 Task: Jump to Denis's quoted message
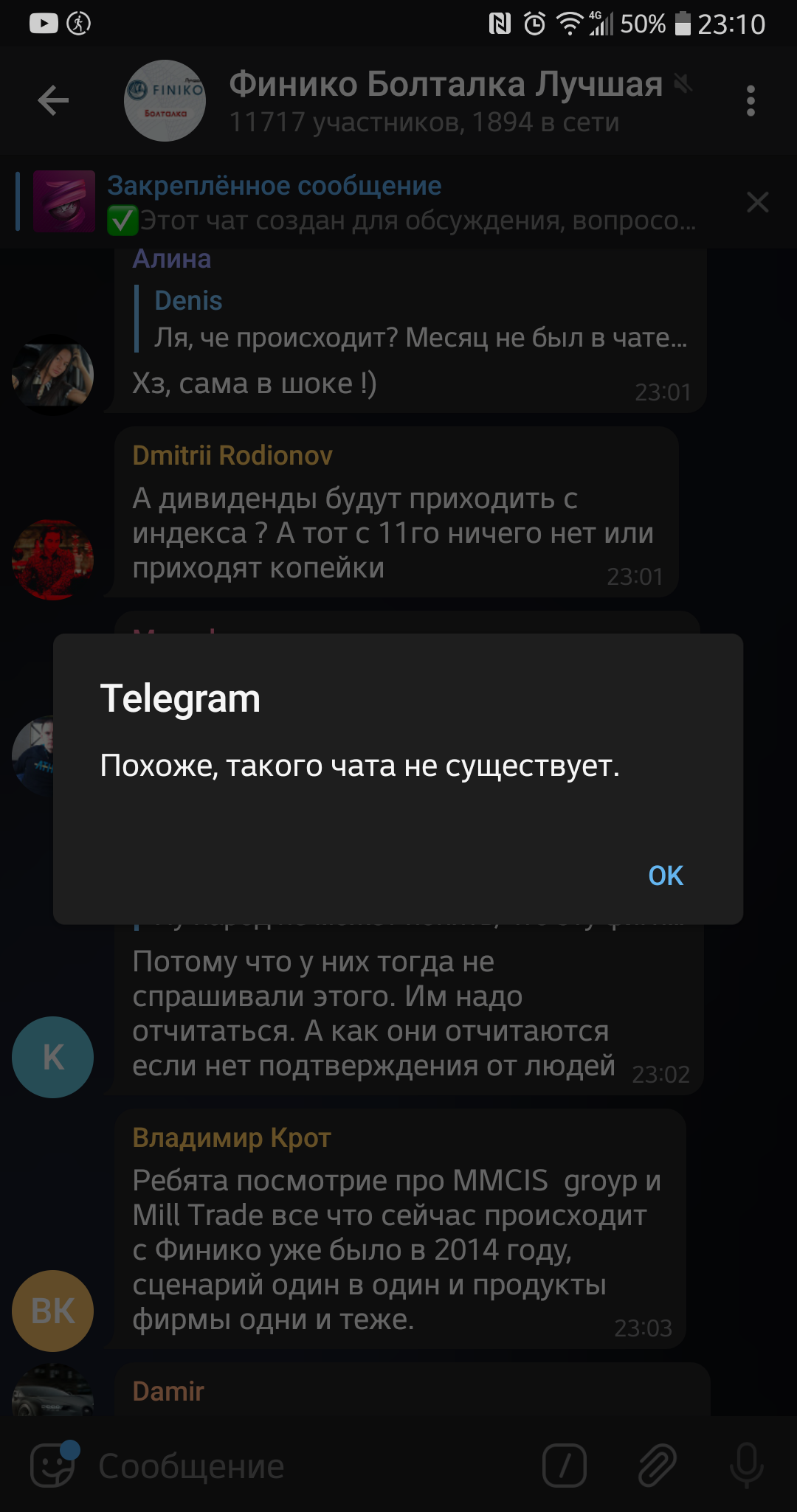(x=413, y=319)
